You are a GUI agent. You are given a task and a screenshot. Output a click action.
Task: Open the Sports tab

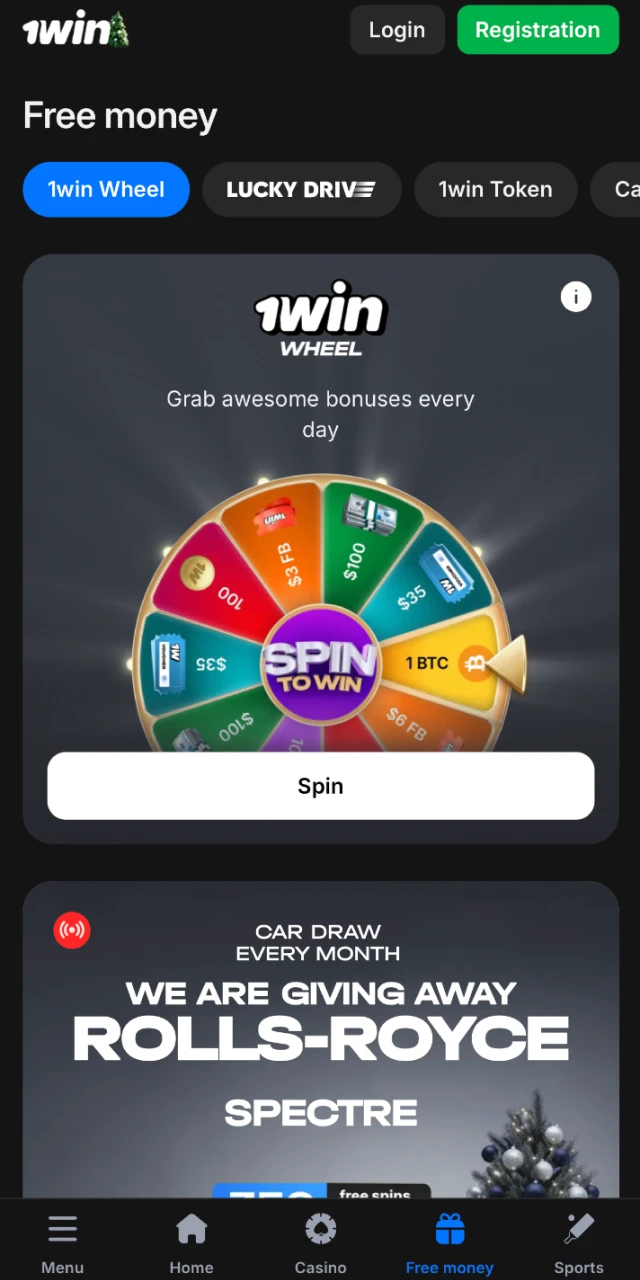tap(578, 1242)
